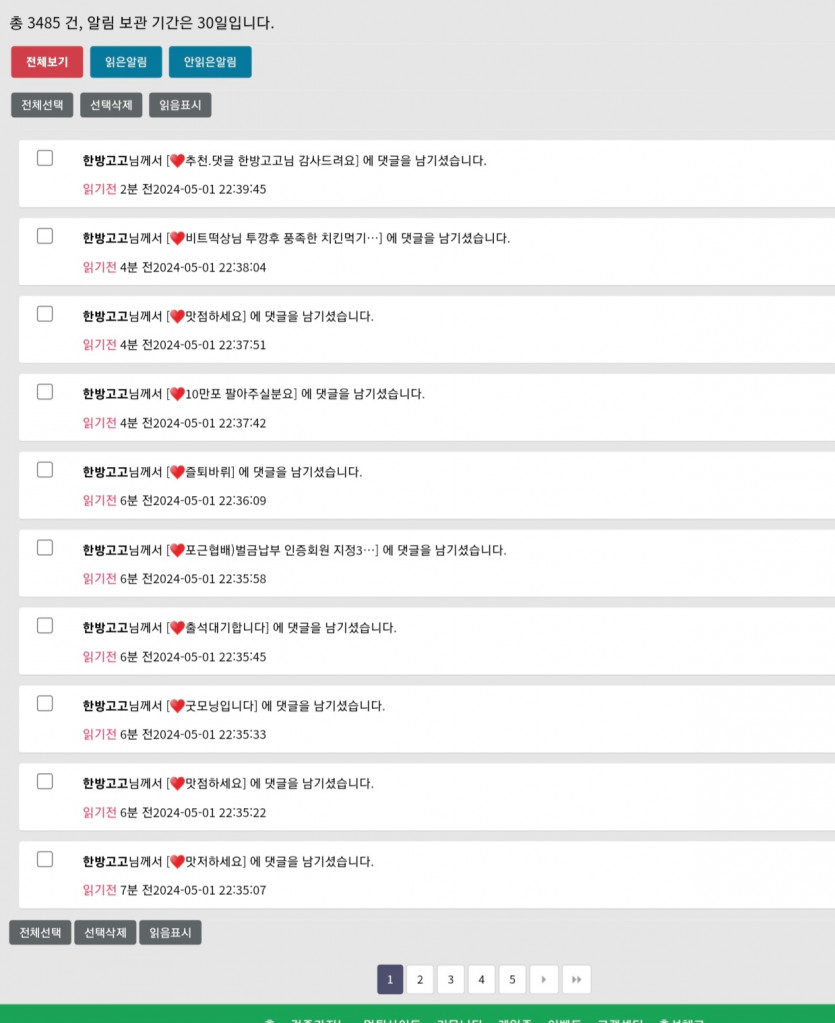Tap the top 전체선택 button
This screenshot has height=1023, width=835.
42,105
